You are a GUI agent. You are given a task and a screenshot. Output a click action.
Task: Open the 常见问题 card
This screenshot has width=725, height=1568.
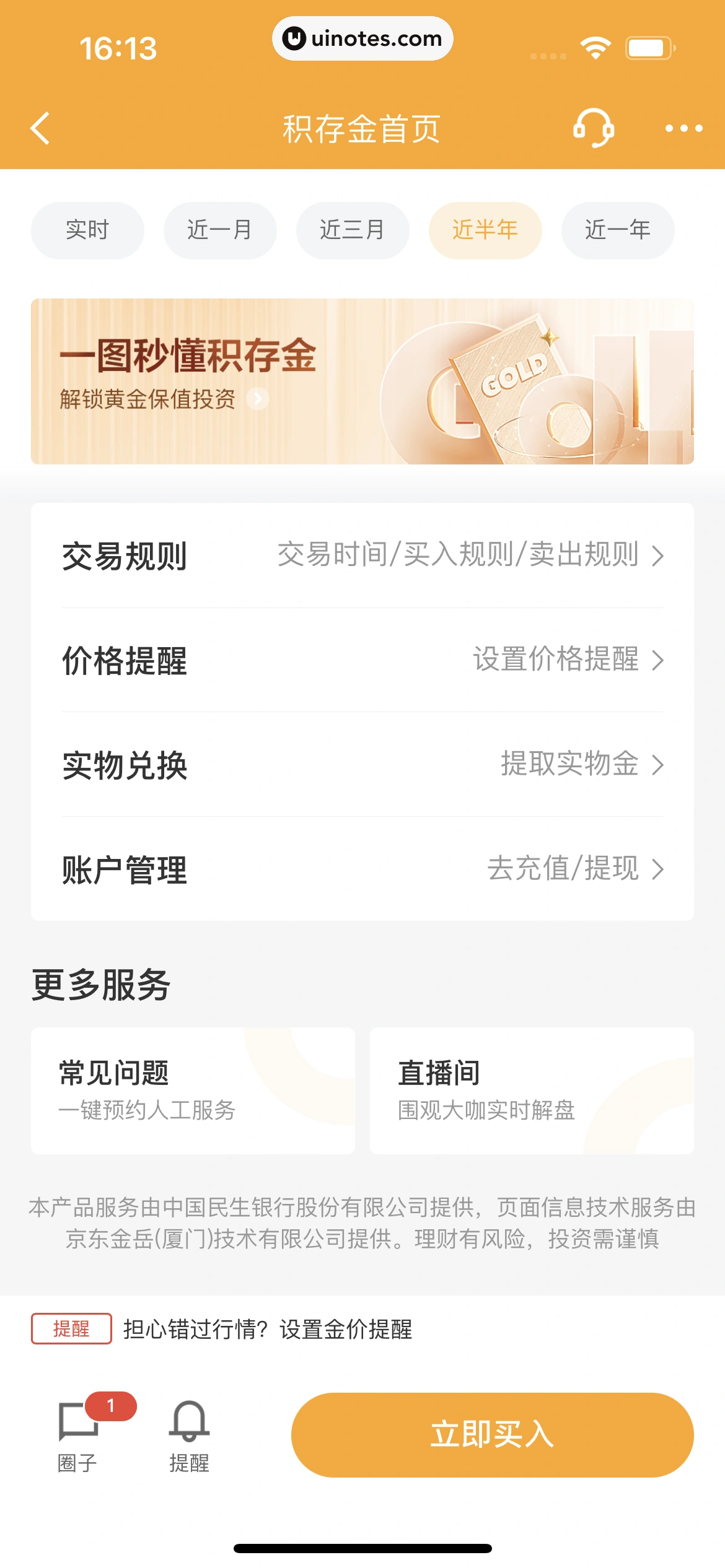193,1091
